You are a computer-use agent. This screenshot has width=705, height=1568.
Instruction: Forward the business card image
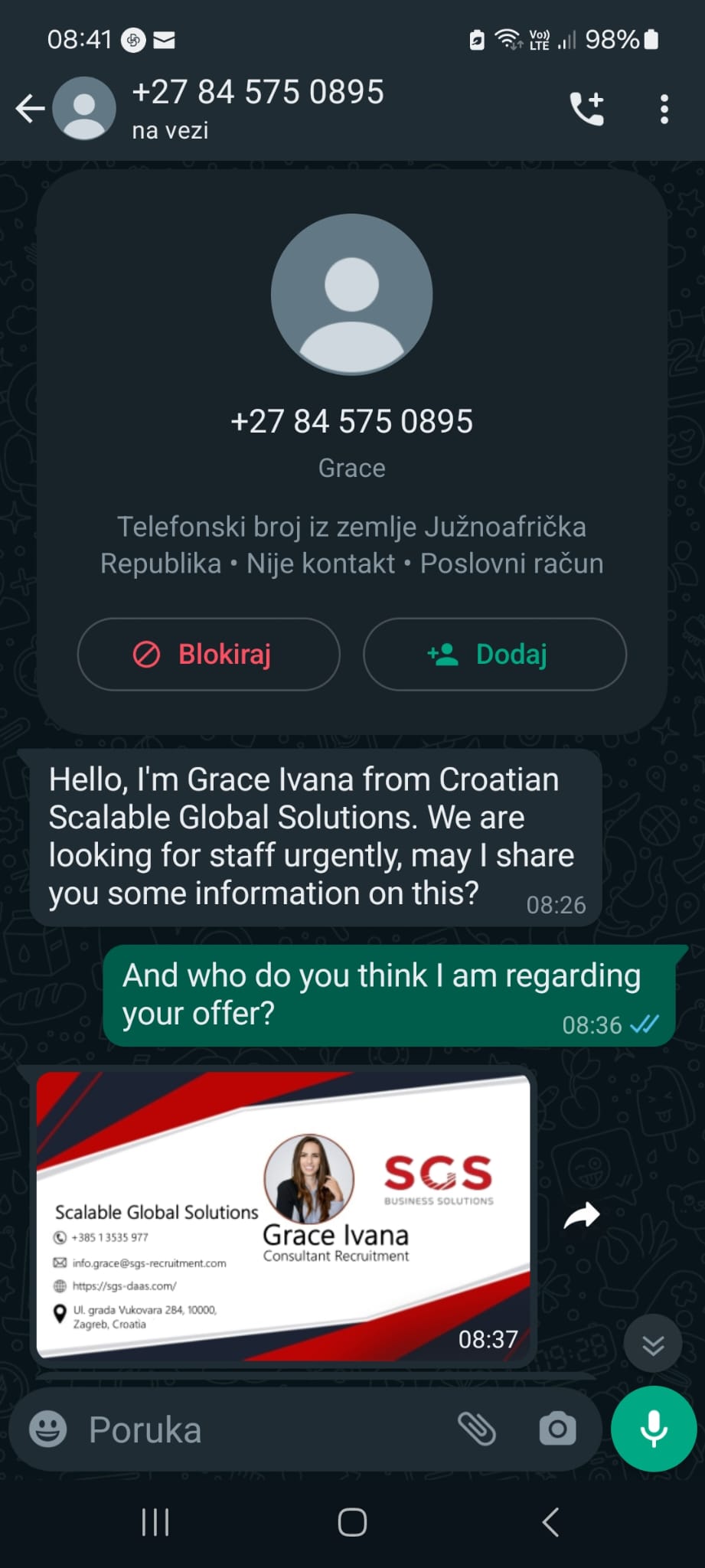(582, 1216)
